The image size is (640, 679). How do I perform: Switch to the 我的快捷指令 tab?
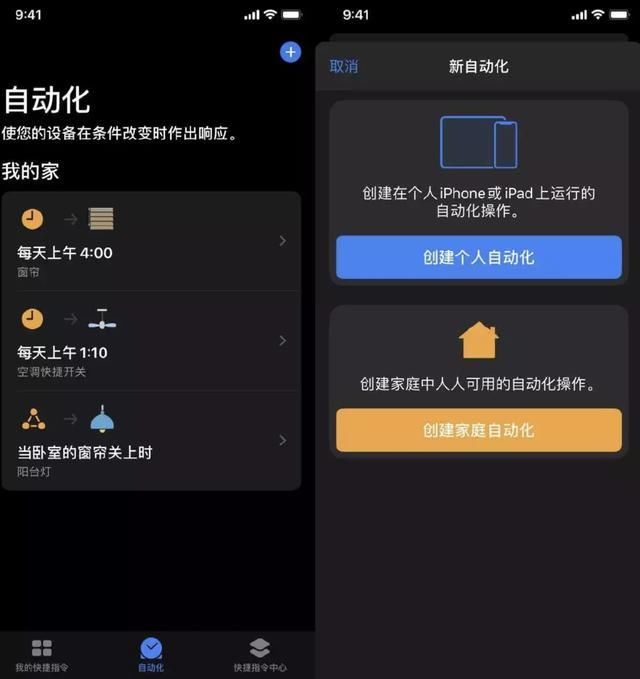[x=42, y=654]
